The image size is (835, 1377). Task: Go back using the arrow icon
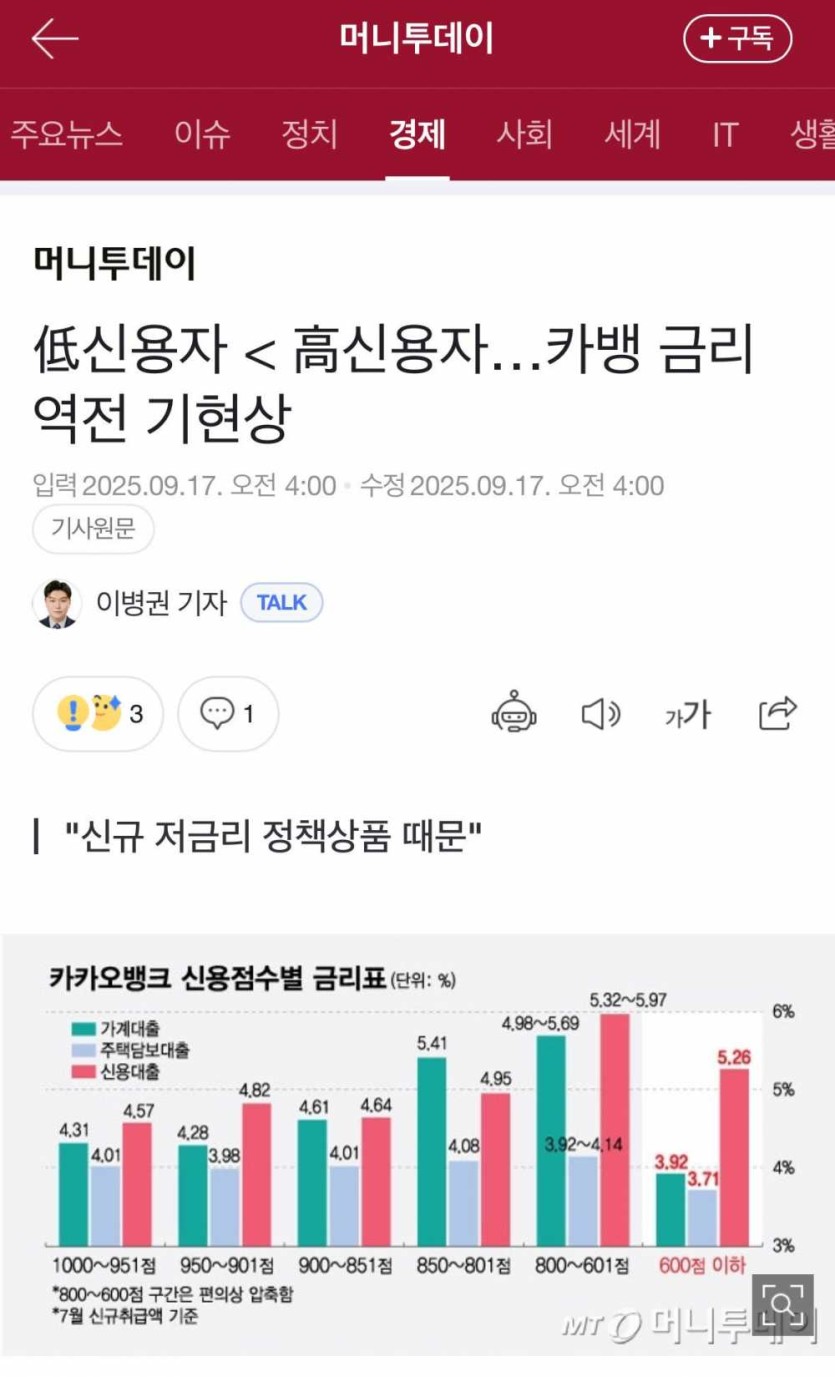pyautogui.click(x=54, y=39)
